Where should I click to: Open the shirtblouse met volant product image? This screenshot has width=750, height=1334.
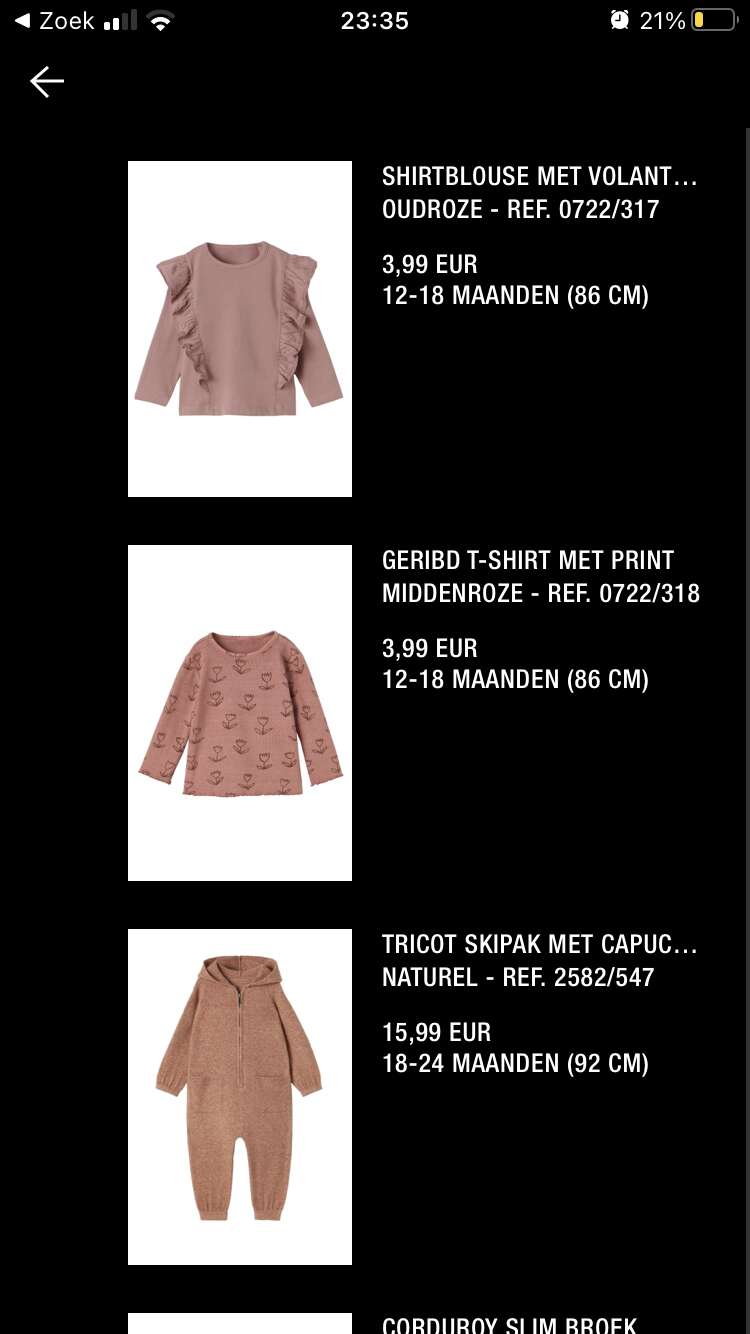point(240,329)
